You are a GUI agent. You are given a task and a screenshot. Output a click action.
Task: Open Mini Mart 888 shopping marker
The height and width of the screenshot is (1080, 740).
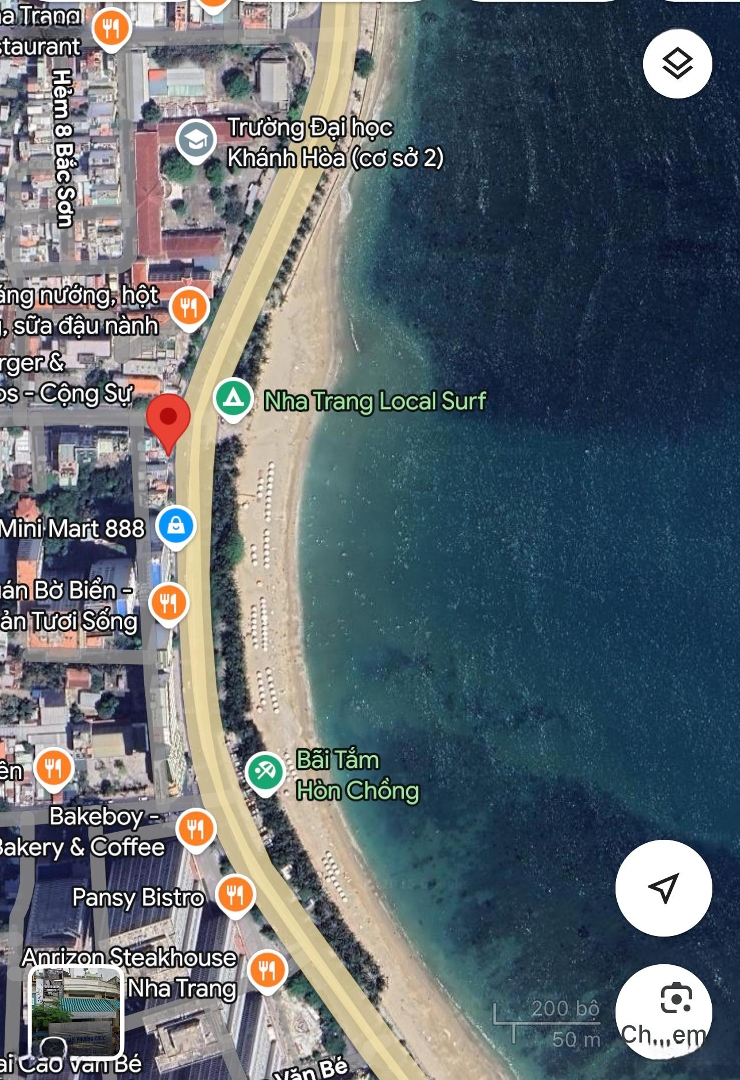coord(176,526)
